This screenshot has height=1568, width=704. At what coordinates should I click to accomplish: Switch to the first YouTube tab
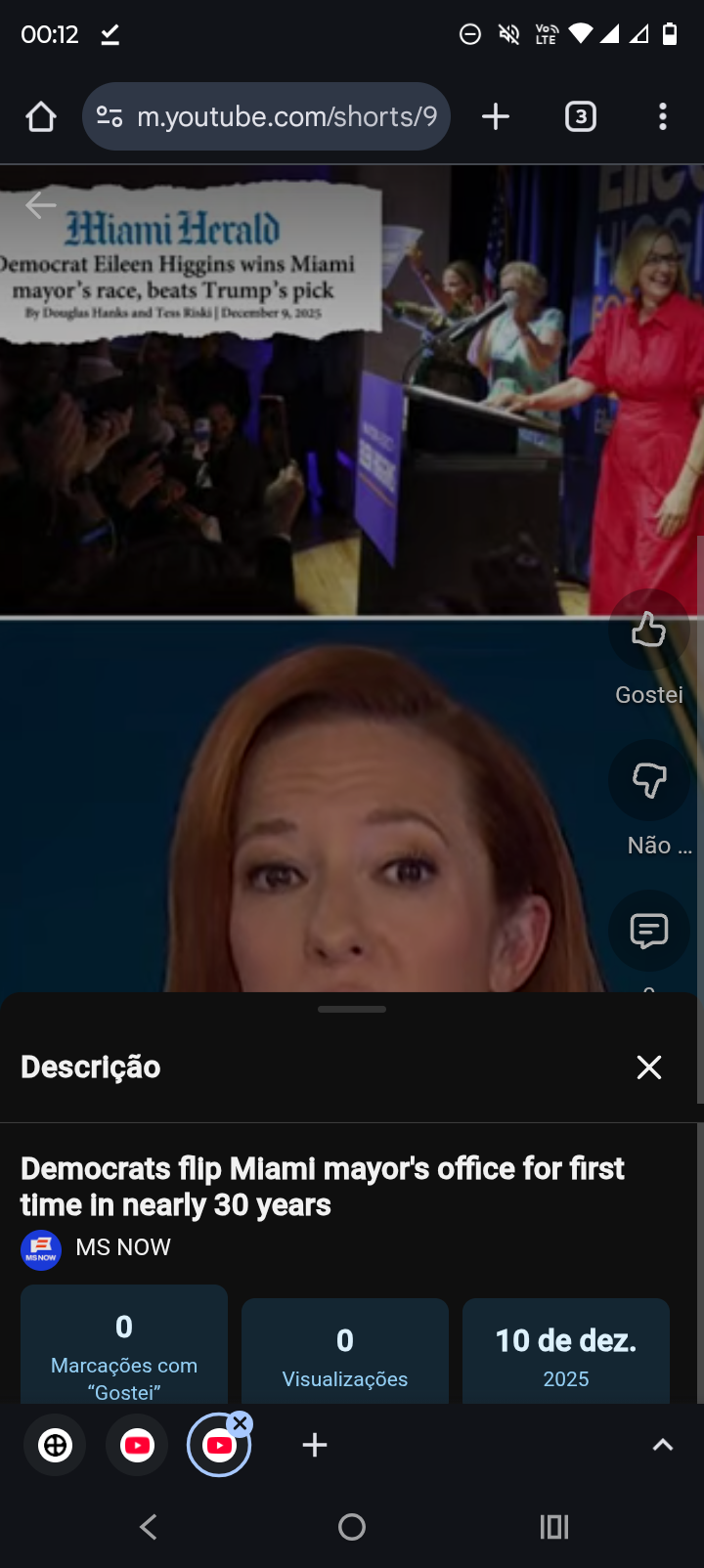coord(138,1445)
